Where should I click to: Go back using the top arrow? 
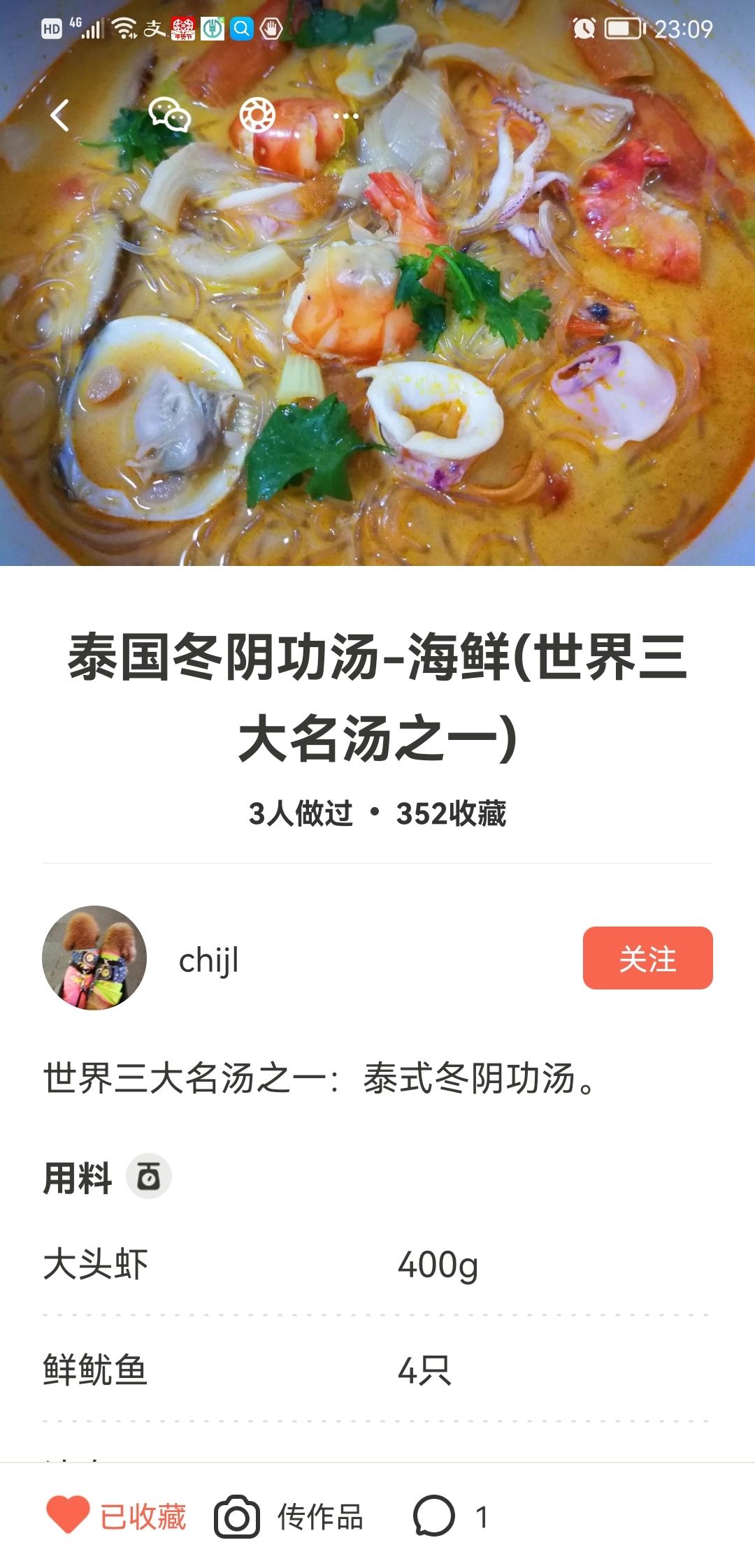[60, 115]
